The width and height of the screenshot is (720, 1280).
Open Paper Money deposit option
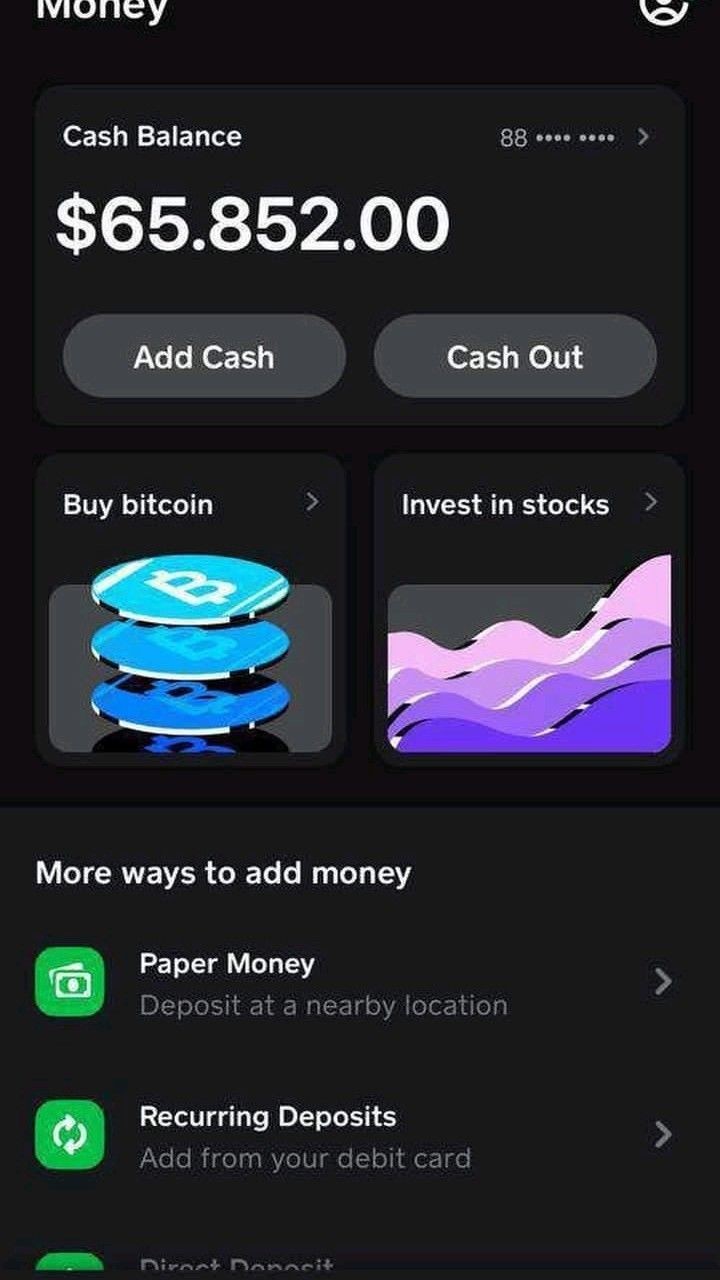[x=360, y=983]
